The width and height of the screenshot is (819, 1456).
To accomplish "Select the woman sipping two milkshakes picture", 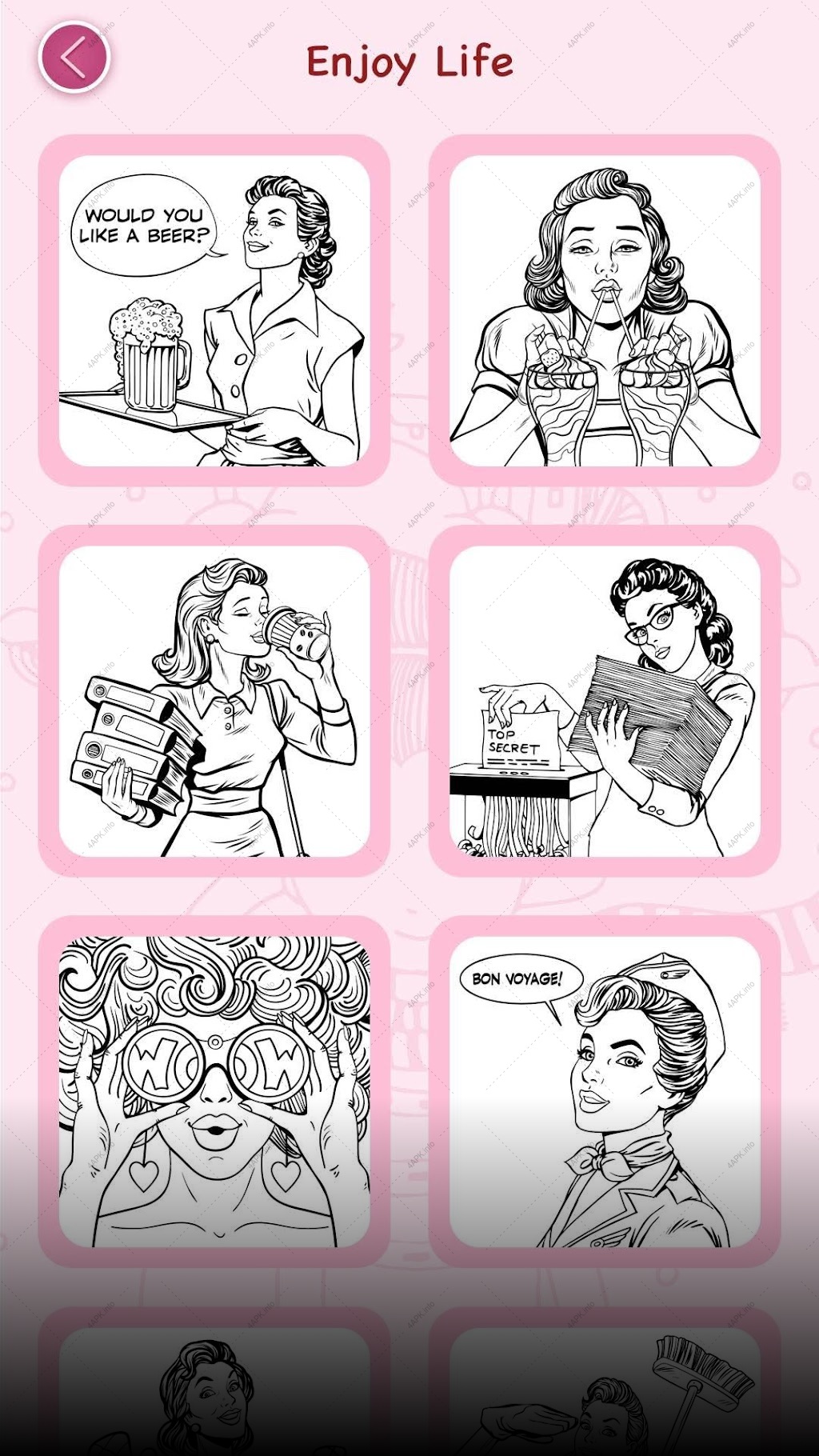I will (605, 310).
